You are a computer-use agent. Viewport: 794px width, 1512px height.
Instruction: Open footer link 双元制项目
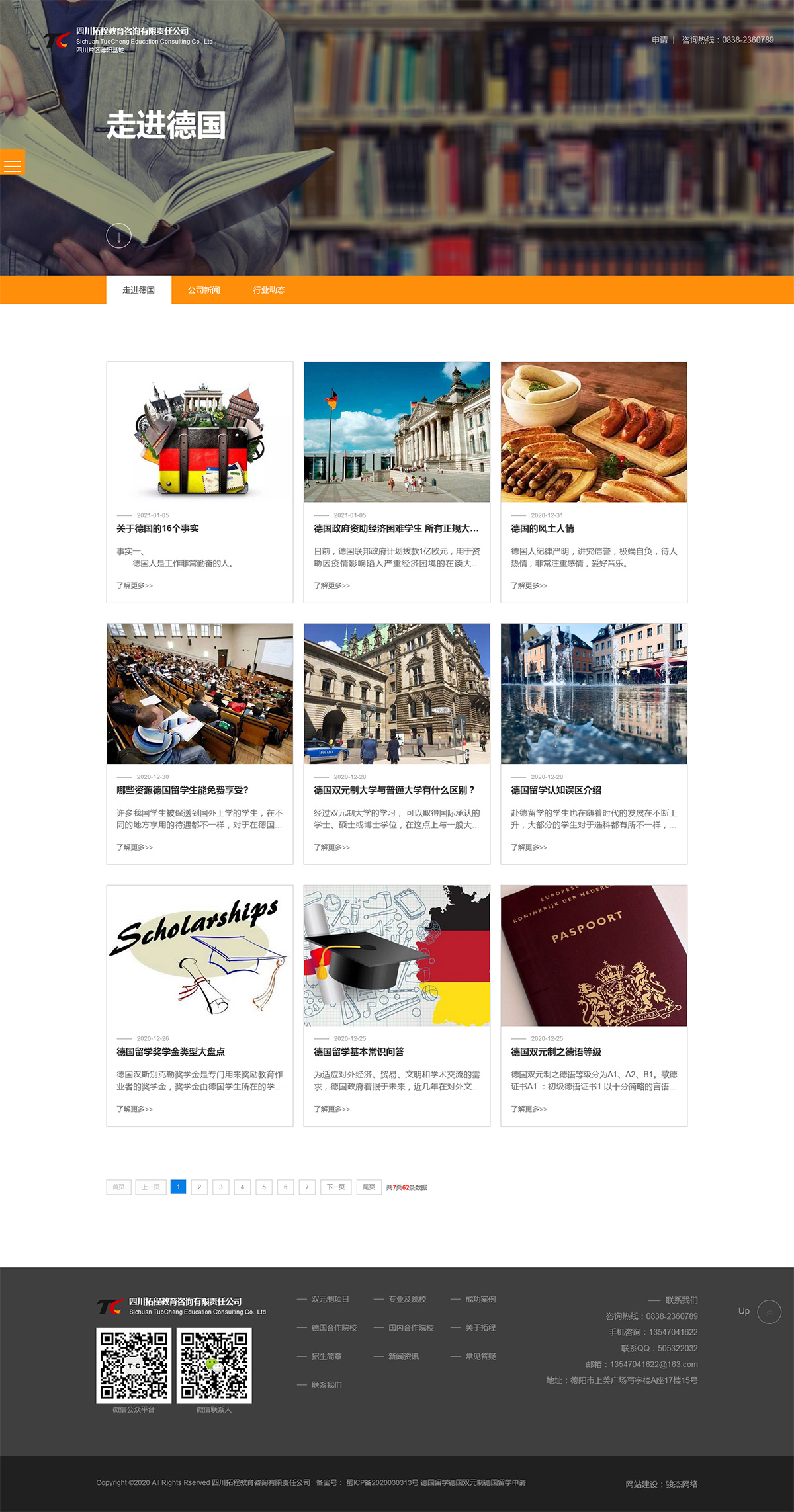[x=330, y=1299]
